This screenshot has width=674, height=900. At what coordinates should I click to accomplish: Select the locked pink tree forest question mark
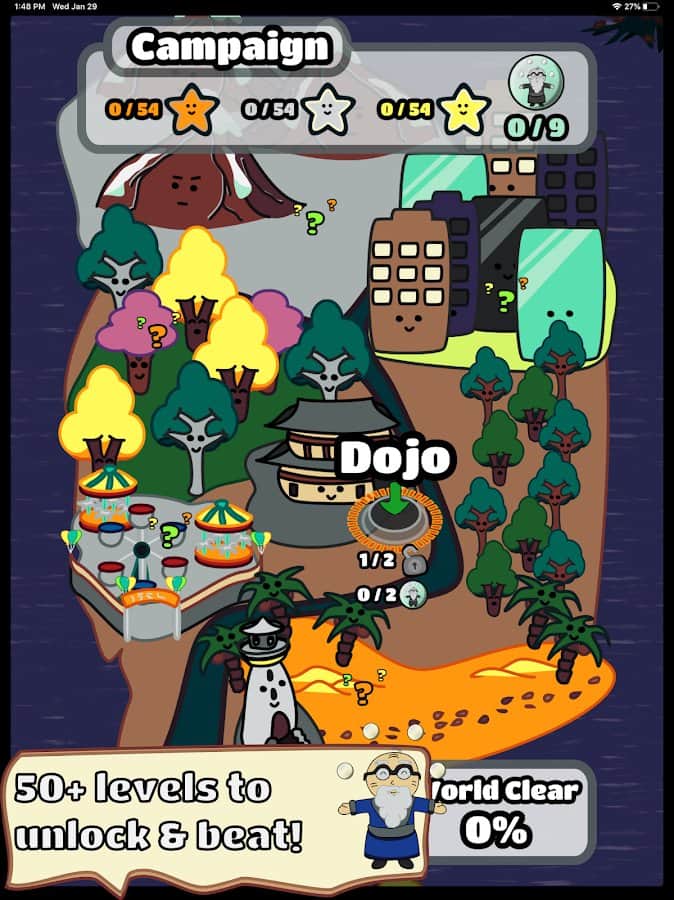157,336
